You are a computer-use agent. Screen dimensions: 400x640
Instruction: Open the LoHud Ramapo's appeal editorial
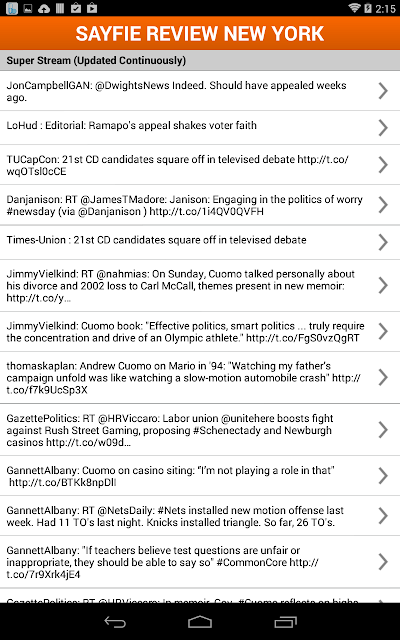[x=200, y=128]
